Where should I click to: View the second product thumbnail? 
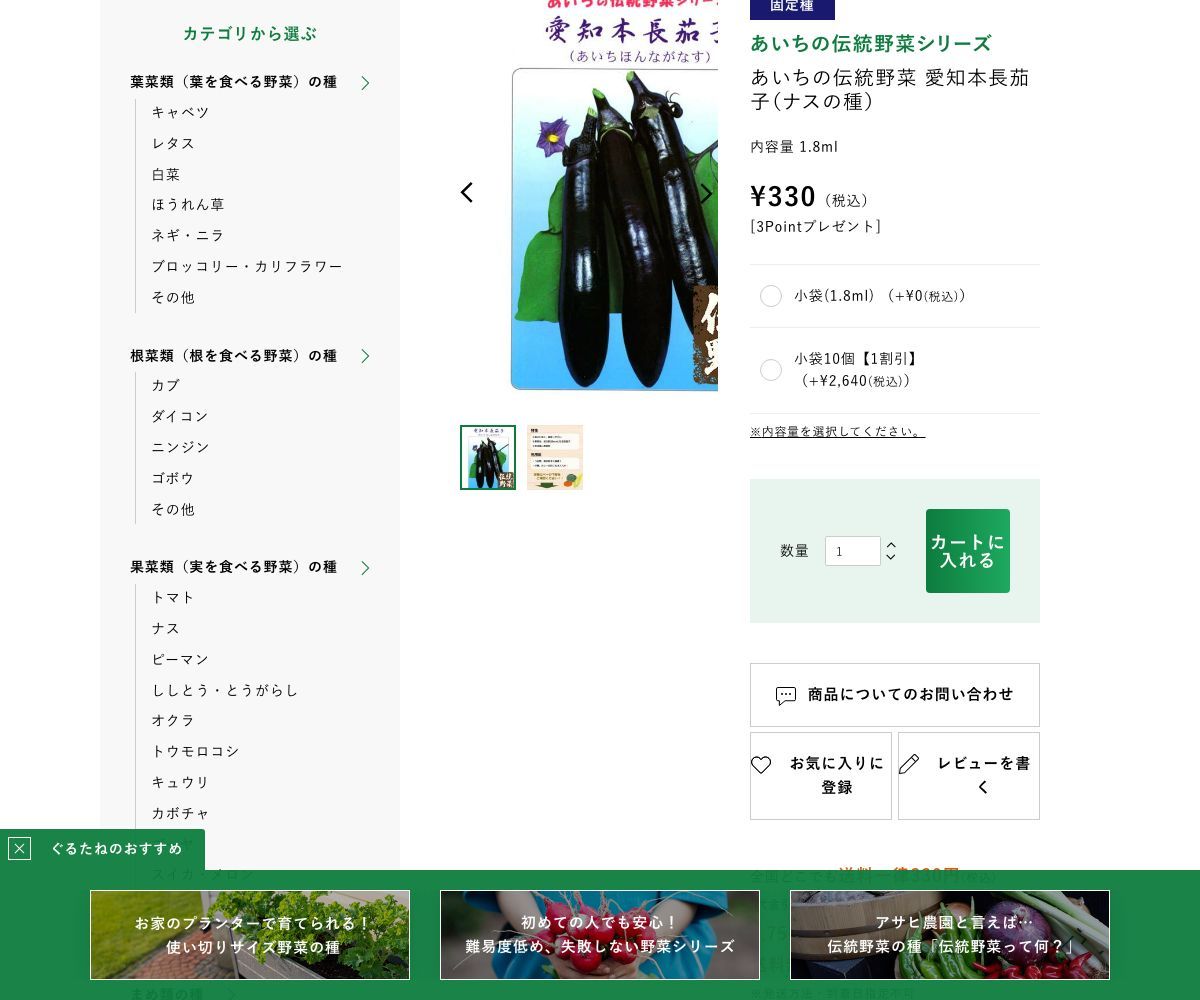[555, 457]
